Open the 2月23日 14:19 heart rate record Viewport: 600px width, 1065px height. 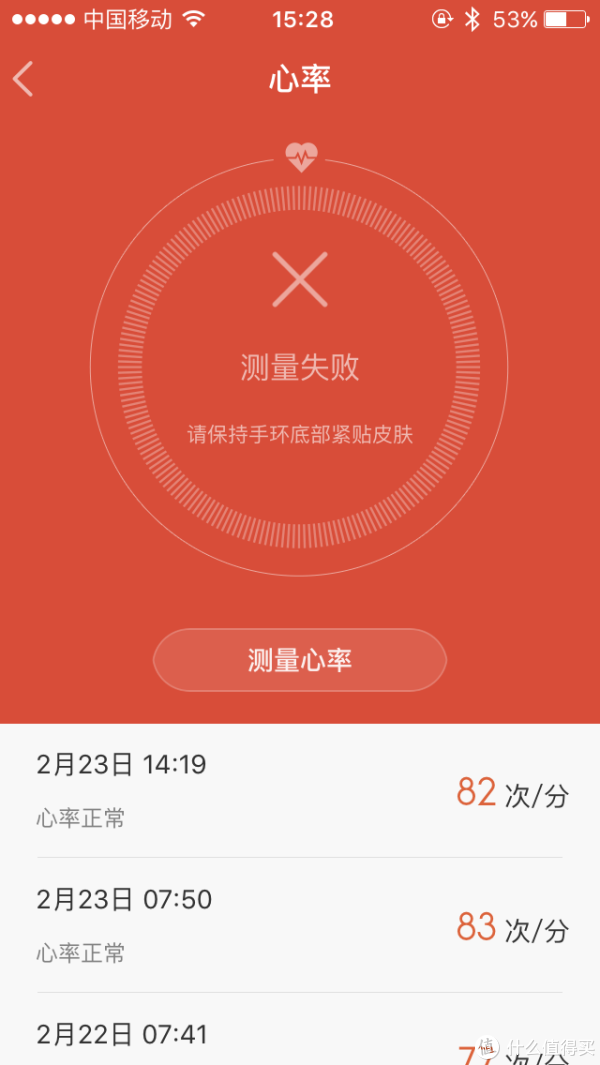[300, 791]
